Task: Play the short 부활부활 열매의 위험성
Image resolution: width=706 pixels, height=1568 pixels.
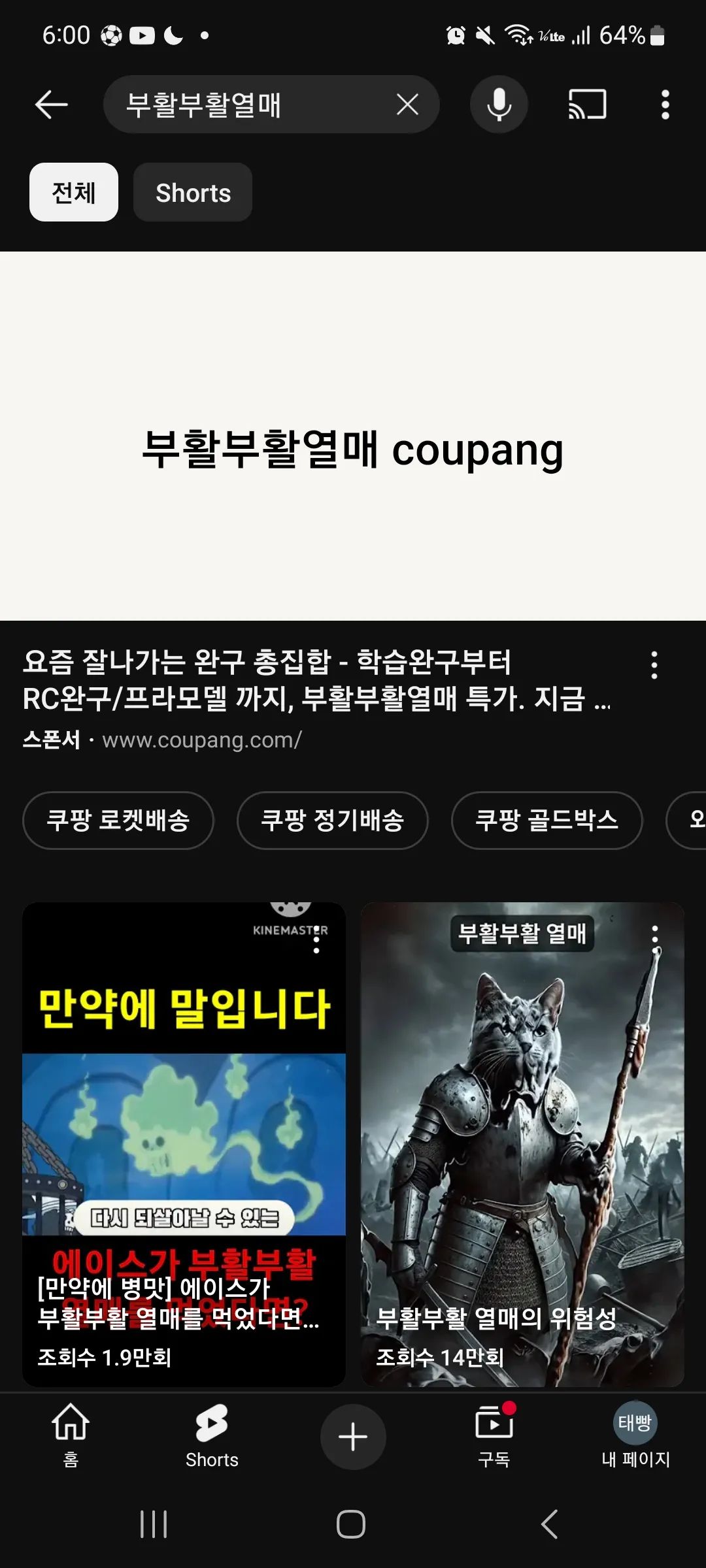Action: (x=522, y=1145)
